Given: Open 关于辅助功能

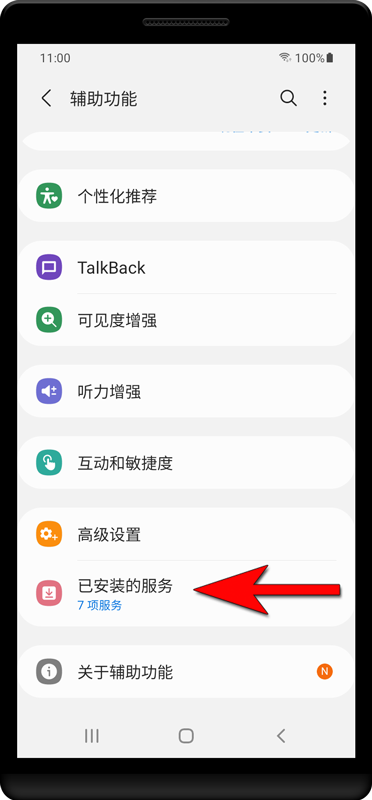Looking at the screenshot, I should pyautogui.click(x=186, y=671).
